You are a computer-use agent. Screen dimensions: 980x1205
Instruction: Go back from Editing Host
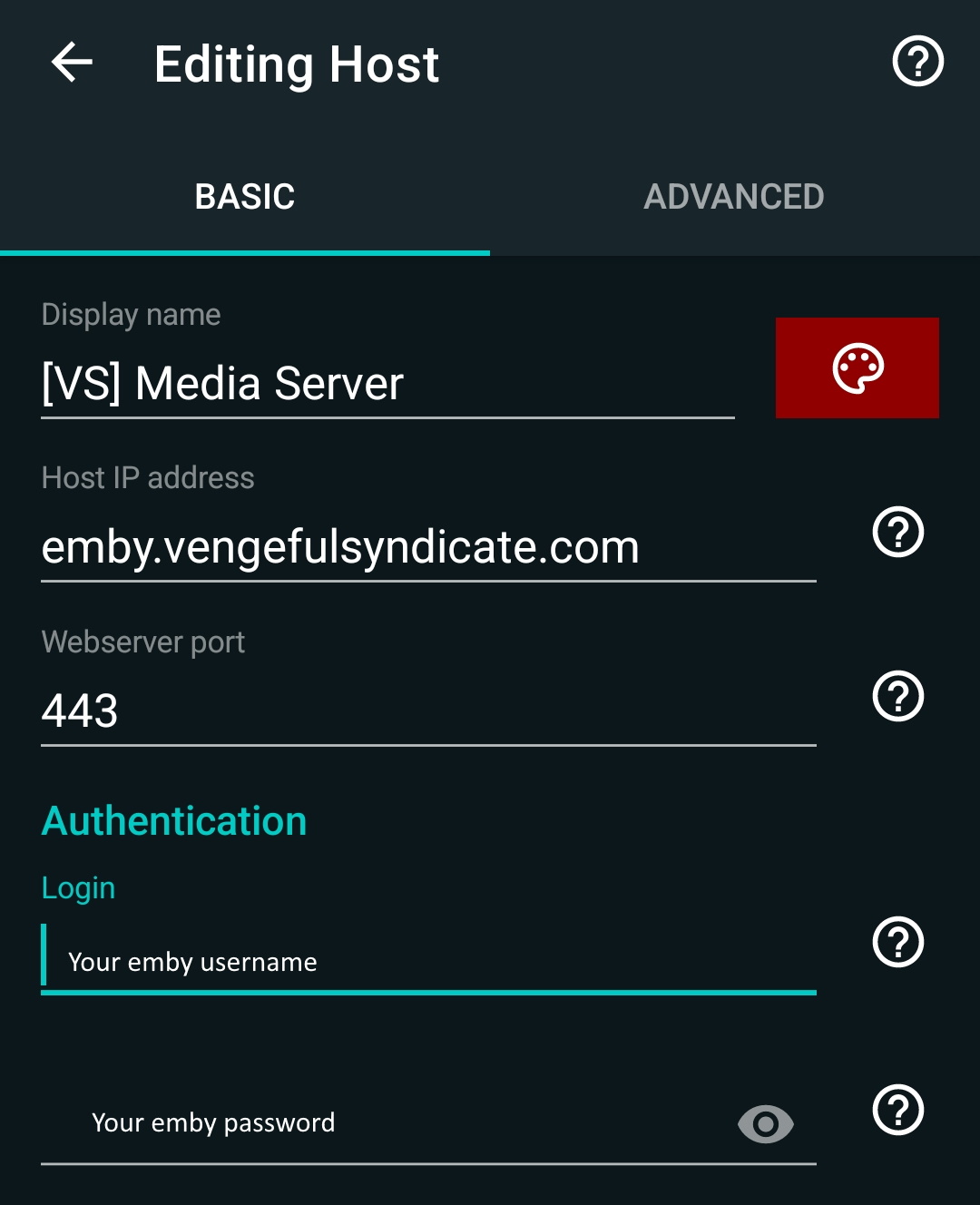[x=73, y=64]
